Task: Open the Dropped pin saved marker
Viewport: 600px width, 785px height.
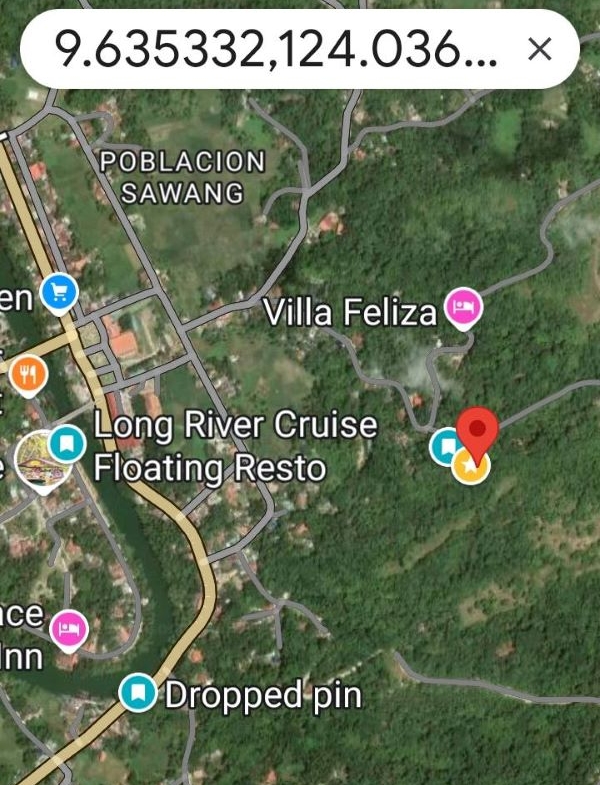Action: pyautogui.click(x=137, y=692)
